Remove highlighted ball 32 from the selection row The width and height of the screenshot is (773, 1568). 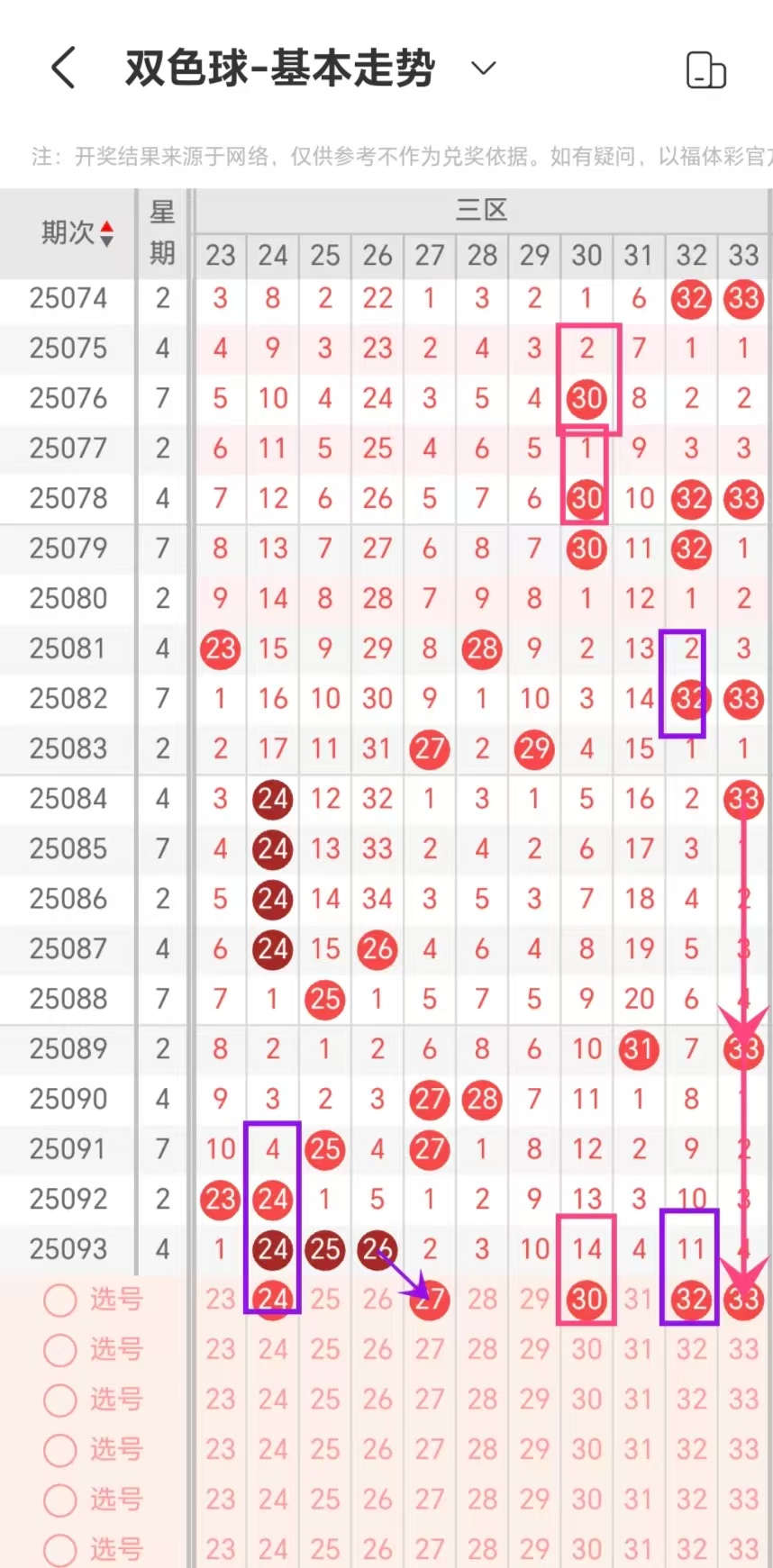[691, 1299]
